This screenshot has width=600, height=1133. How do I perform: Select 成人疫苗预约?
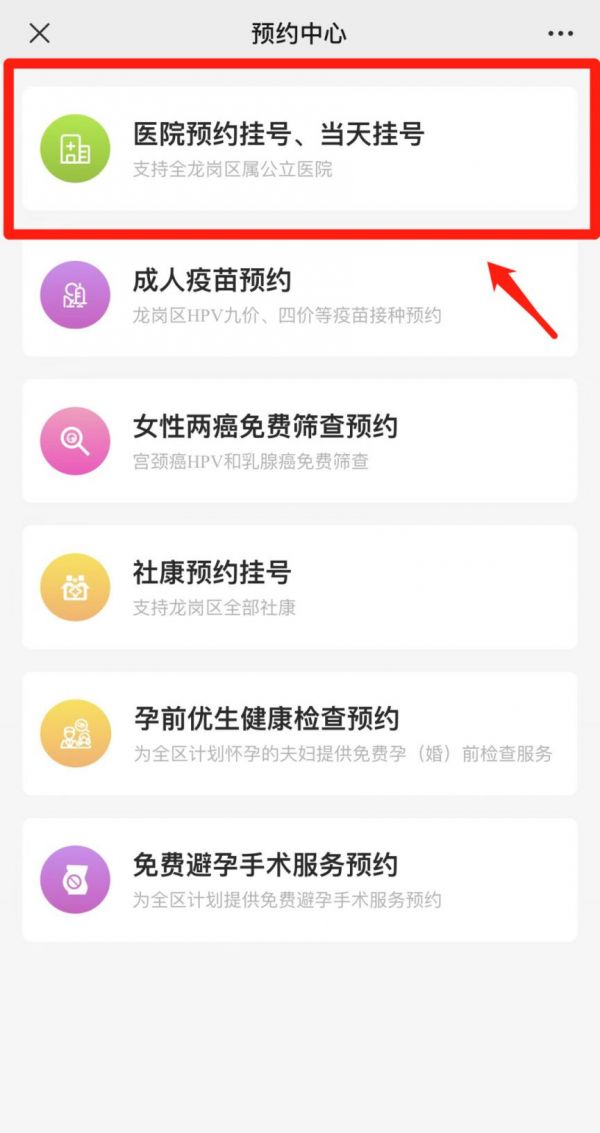(x=299, y=296)
